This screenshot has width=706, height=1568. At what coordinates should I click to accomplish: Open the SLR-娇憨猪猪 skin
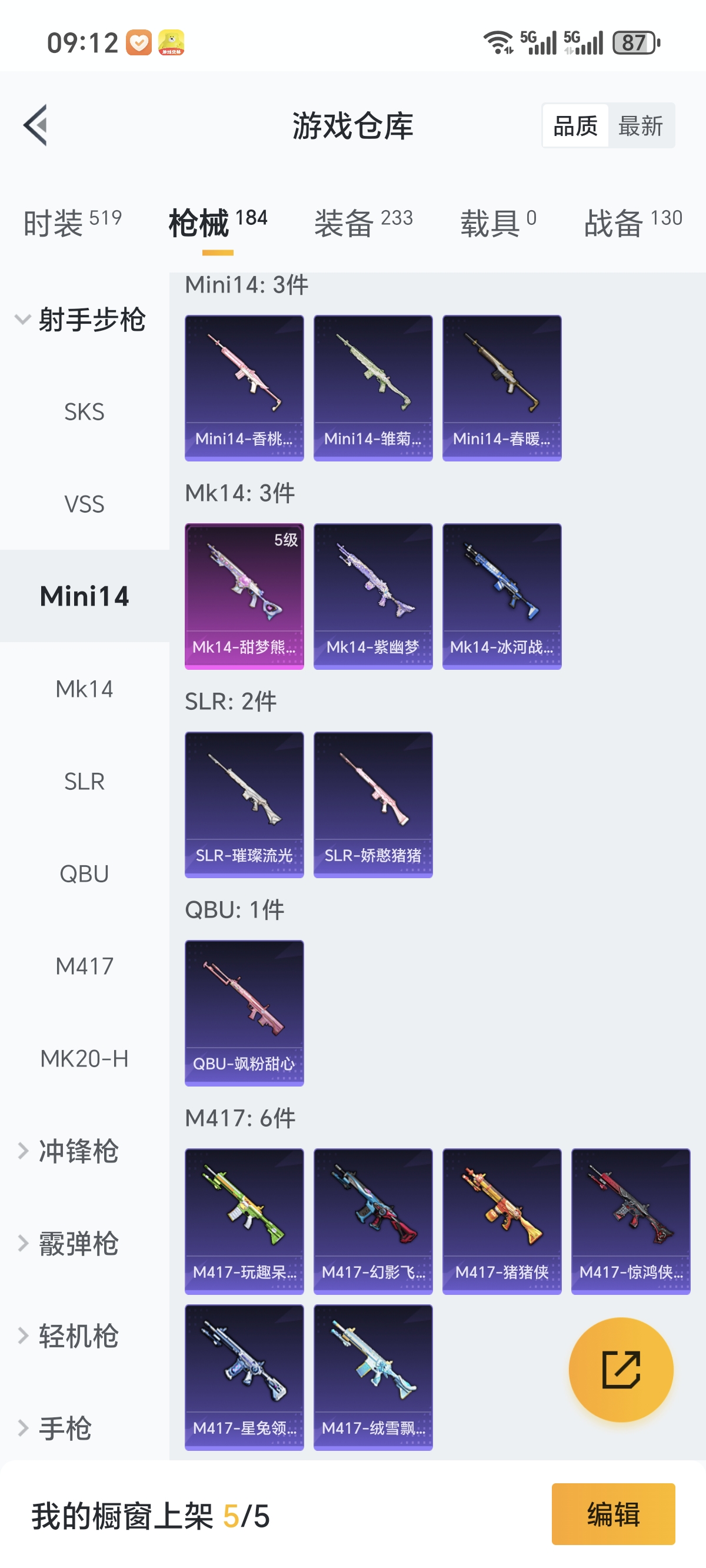(x=372, y=804)
